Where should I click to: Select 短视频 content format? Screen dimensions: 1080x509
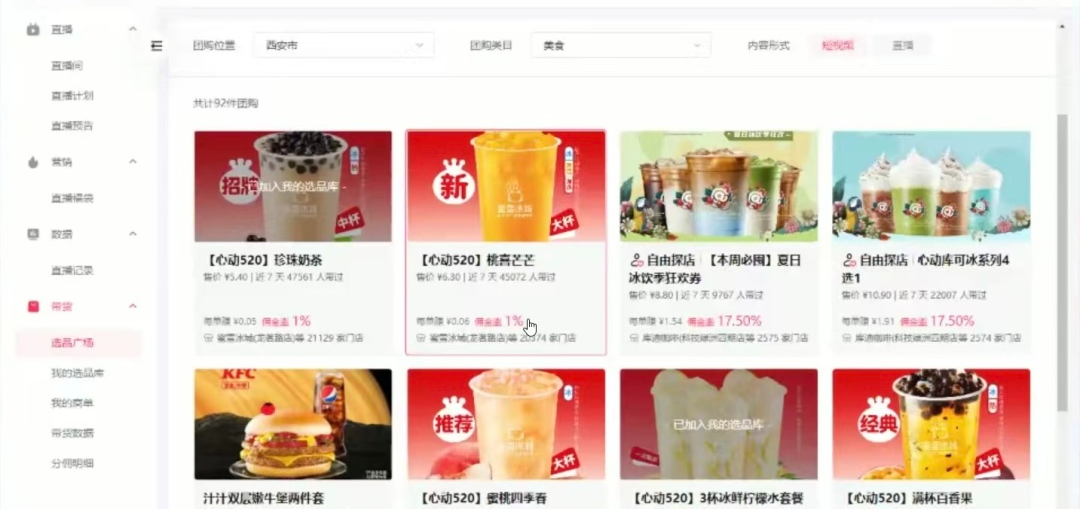pos(837,45)
